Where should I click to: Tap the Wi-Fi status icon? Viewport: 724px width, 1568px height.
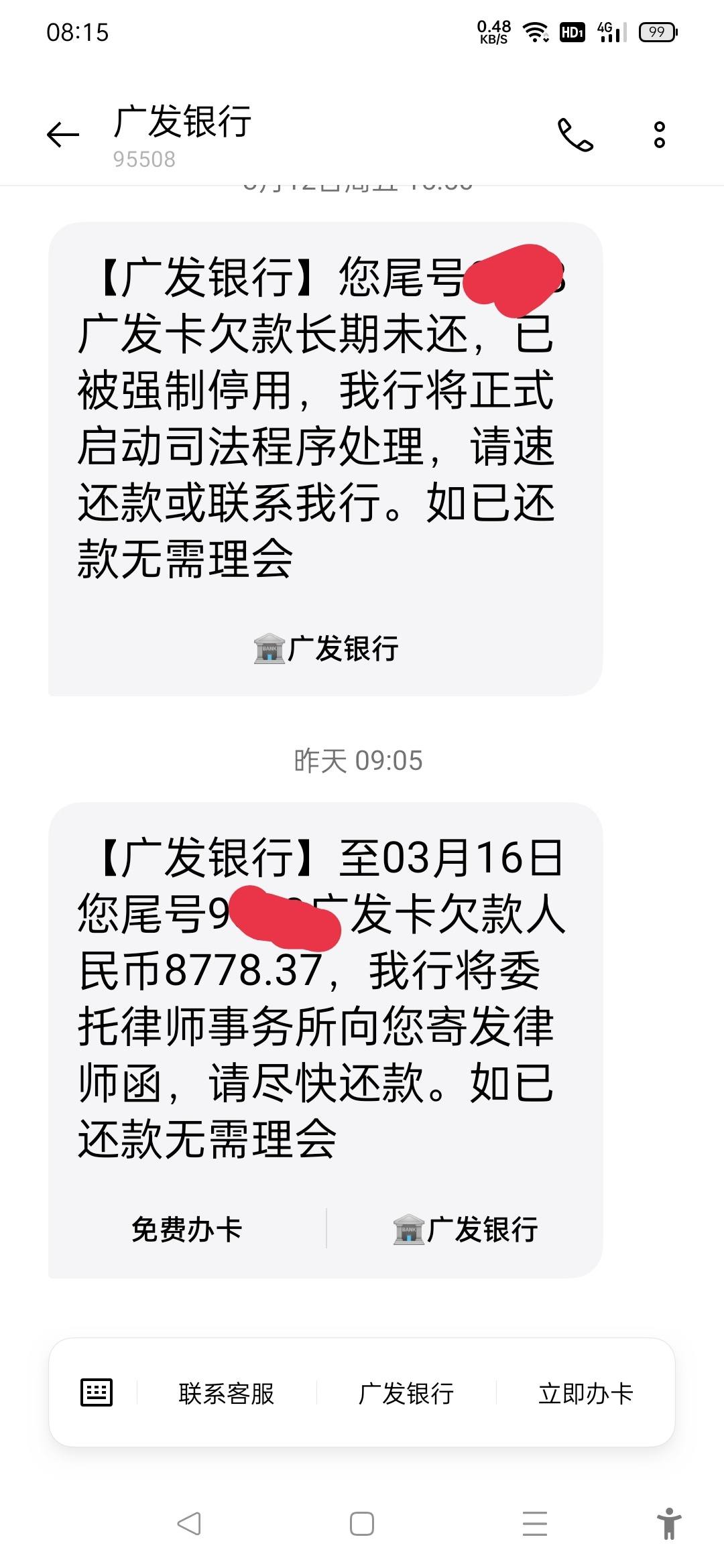[533, 30]
